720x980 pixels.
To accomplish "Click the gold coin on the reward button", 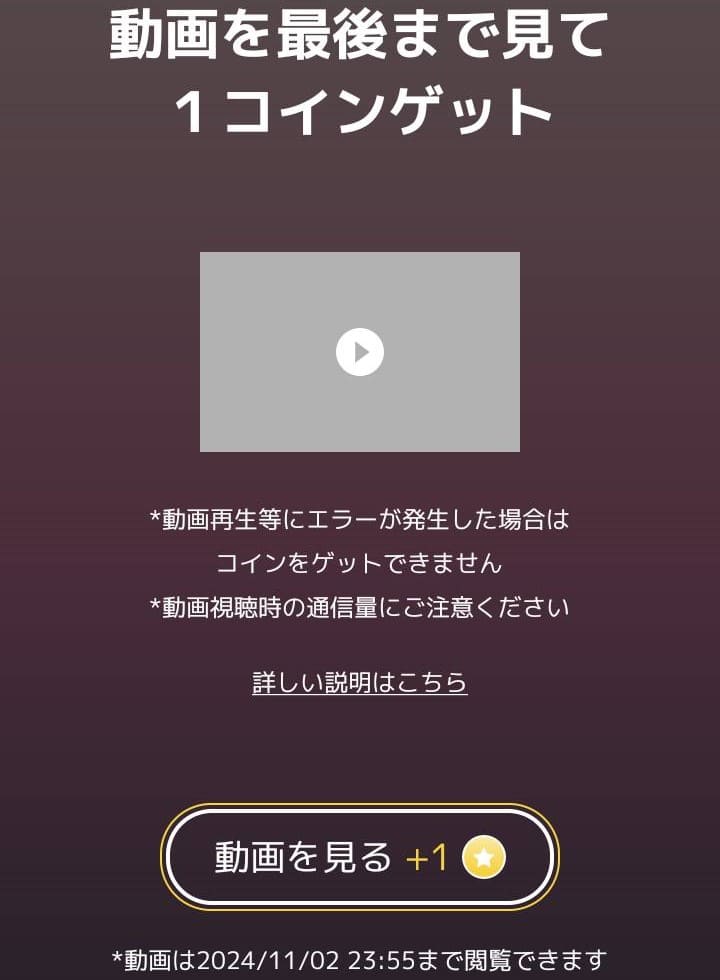I will pyautogui.click(x=486, y=856).
